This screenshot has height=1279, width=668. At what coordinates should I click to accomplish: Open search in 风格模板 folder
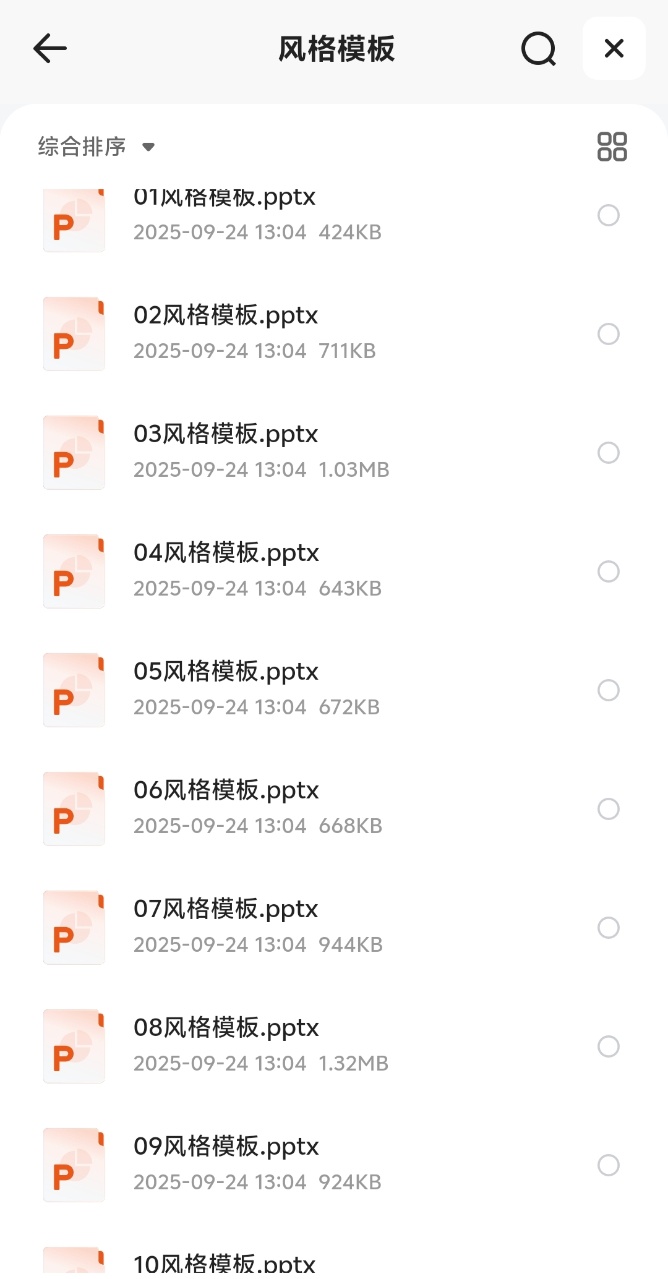point(538,48)
